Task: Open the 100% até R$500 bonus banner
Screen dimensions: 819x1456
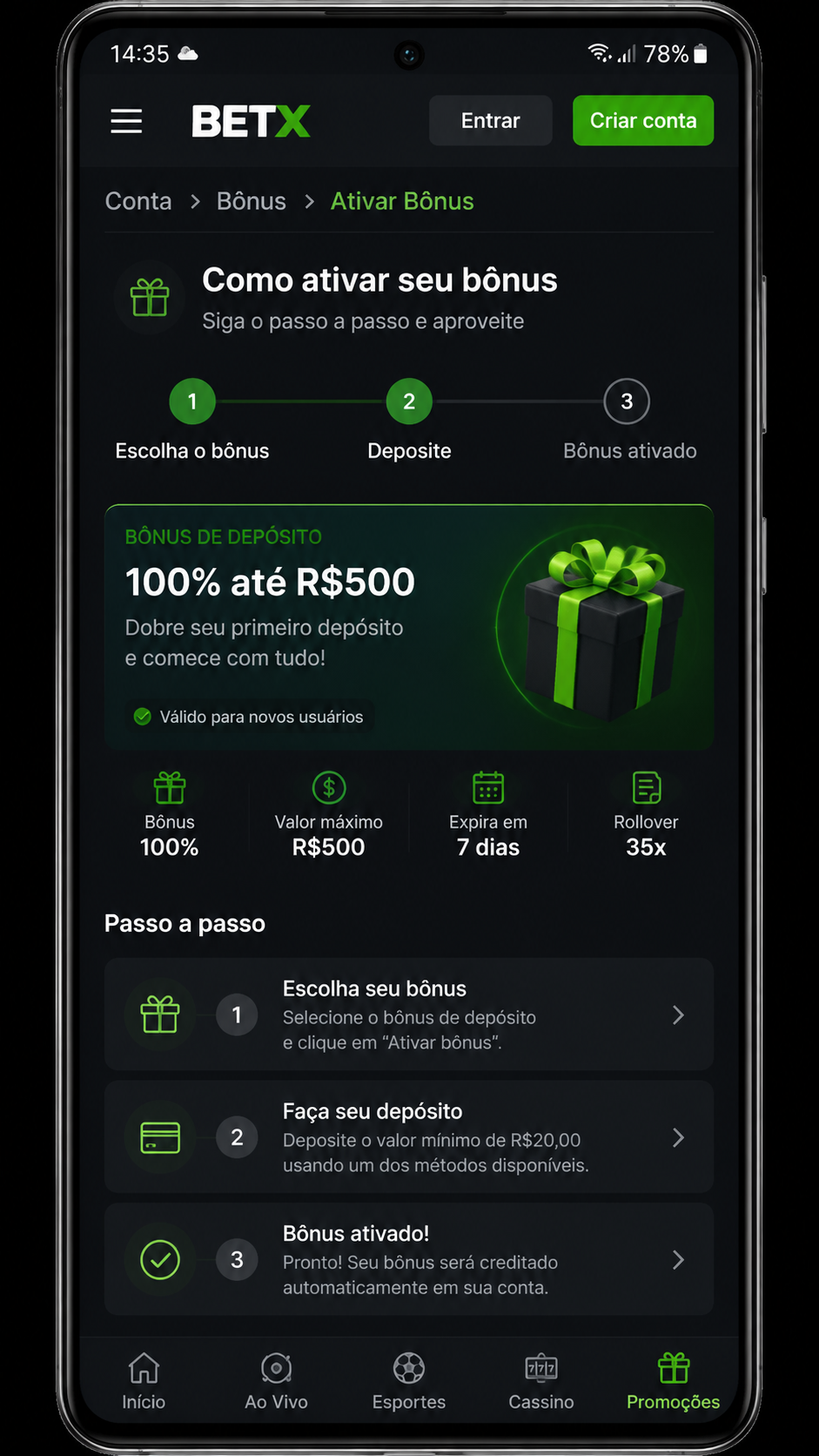Action: [x=409, y=627]
